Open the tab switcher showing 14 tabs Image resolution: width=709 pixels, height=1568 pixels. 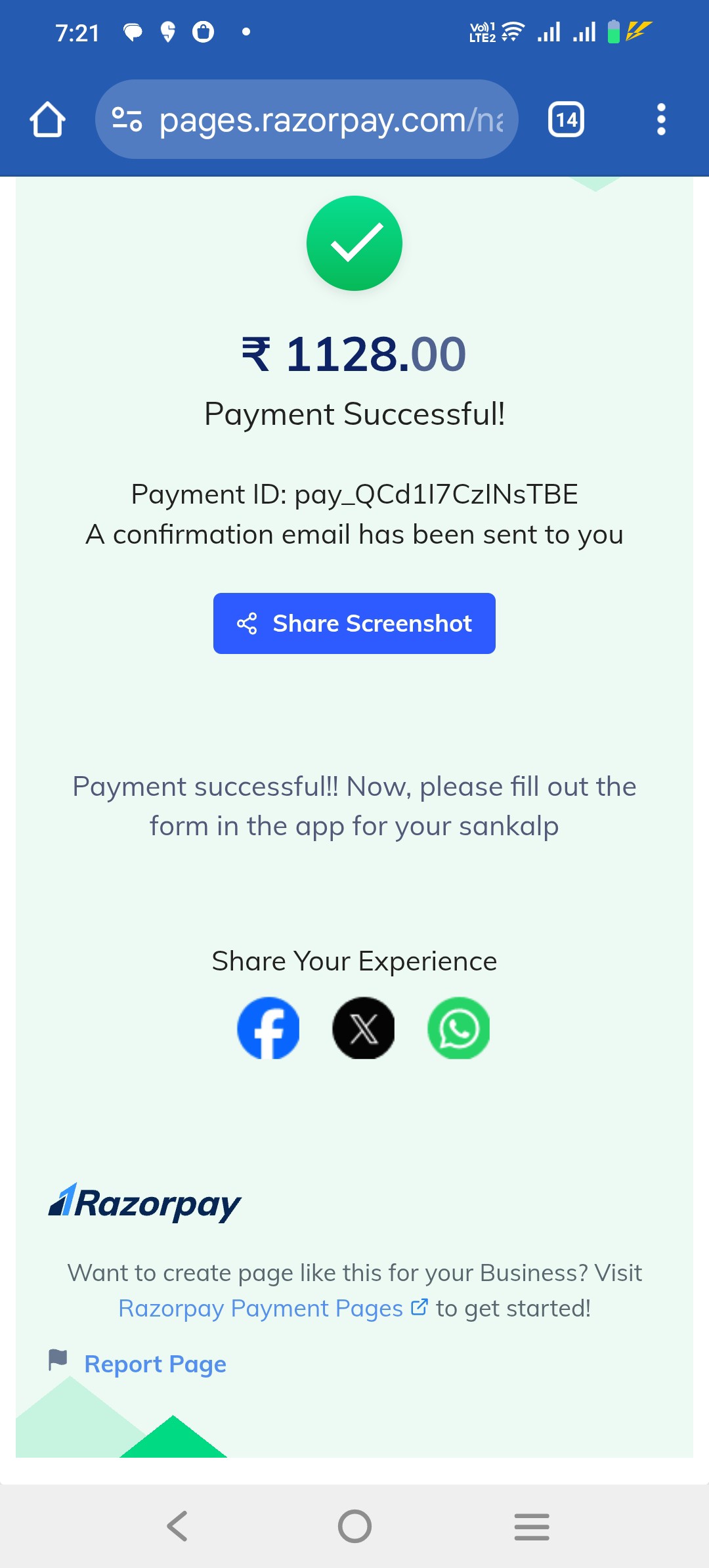(x=566, y=120)
